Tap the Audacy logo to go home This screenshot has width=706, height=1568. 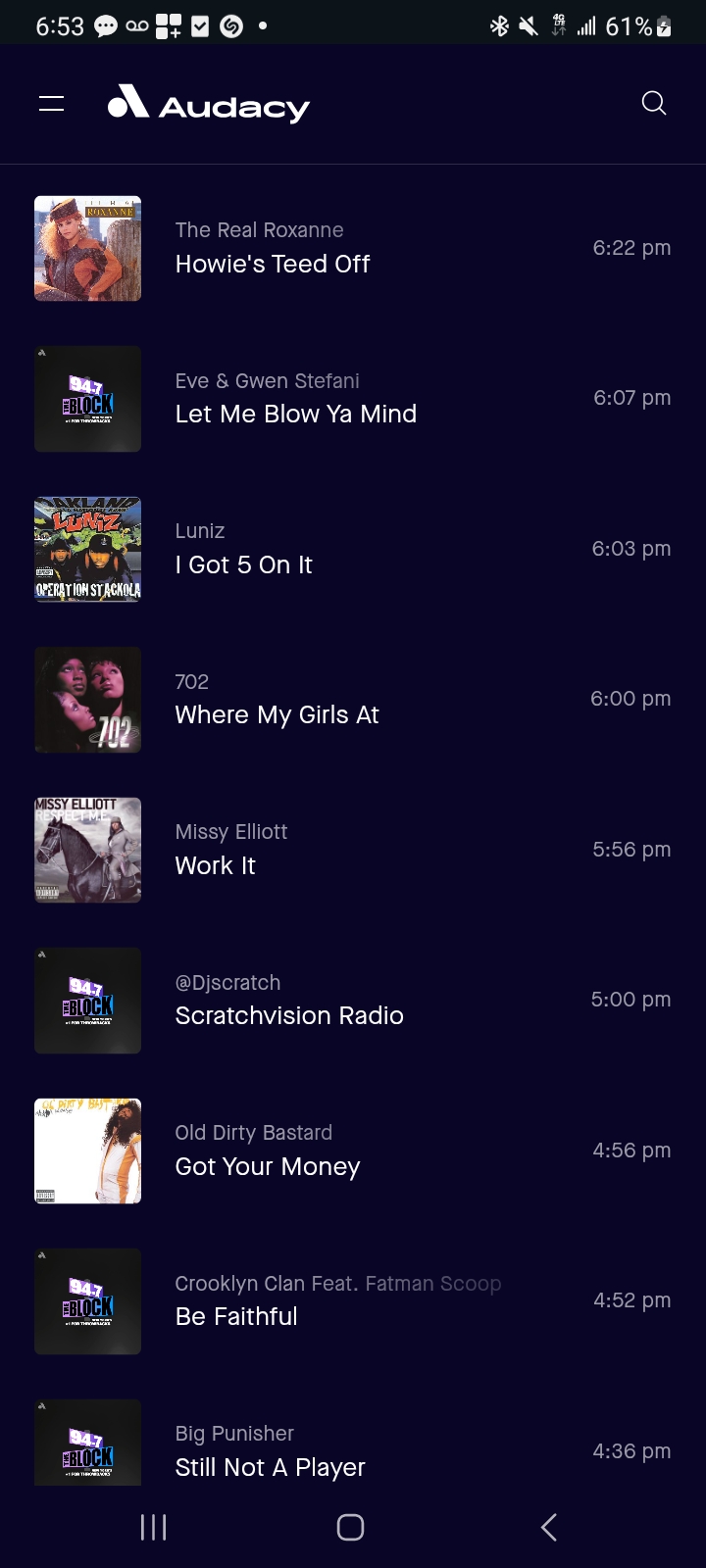pyautogui.click(x=209, y=104)
